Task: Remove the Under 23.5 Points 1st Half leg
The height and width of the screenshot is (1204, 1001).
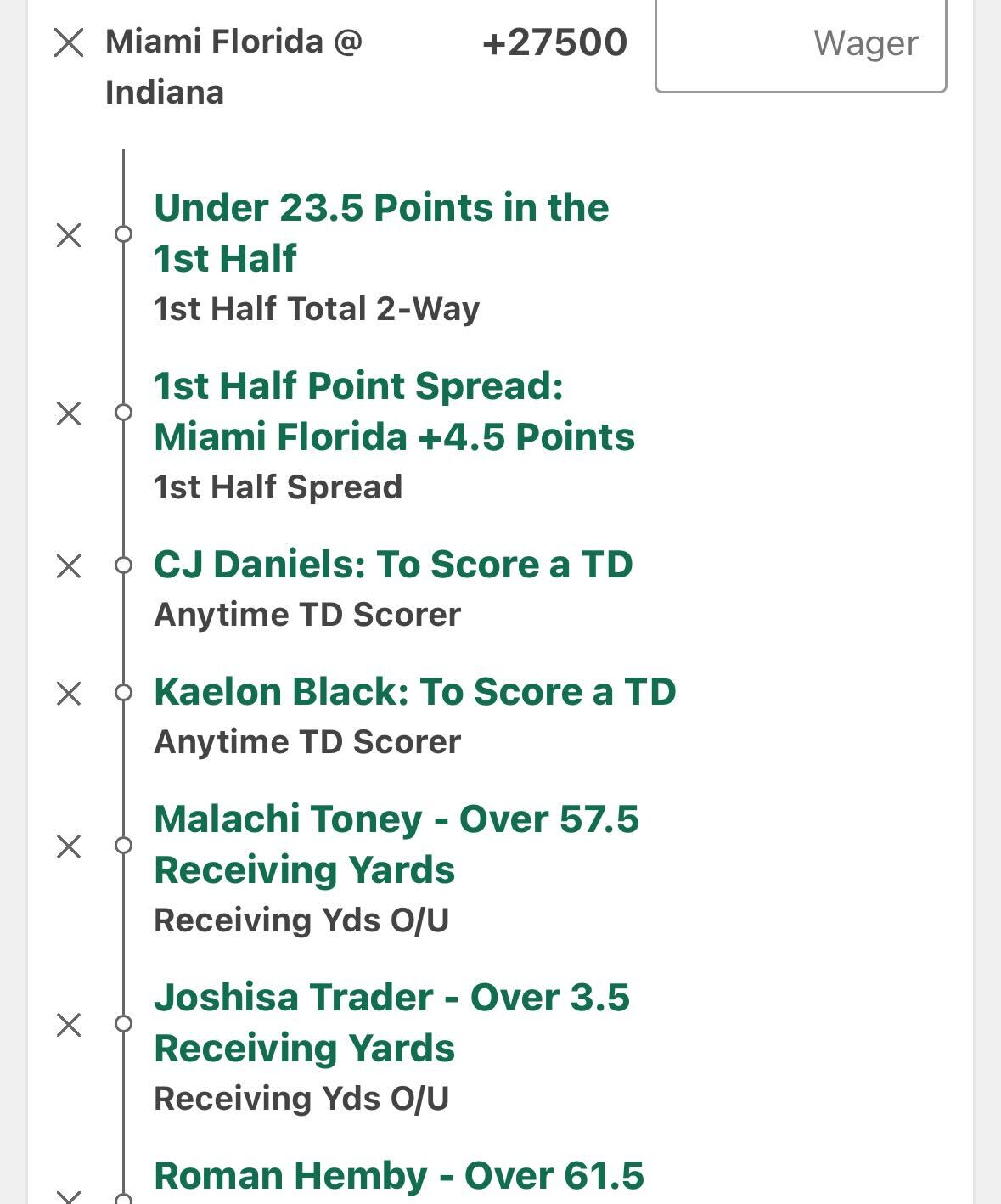Action: [x=69, y=235]
